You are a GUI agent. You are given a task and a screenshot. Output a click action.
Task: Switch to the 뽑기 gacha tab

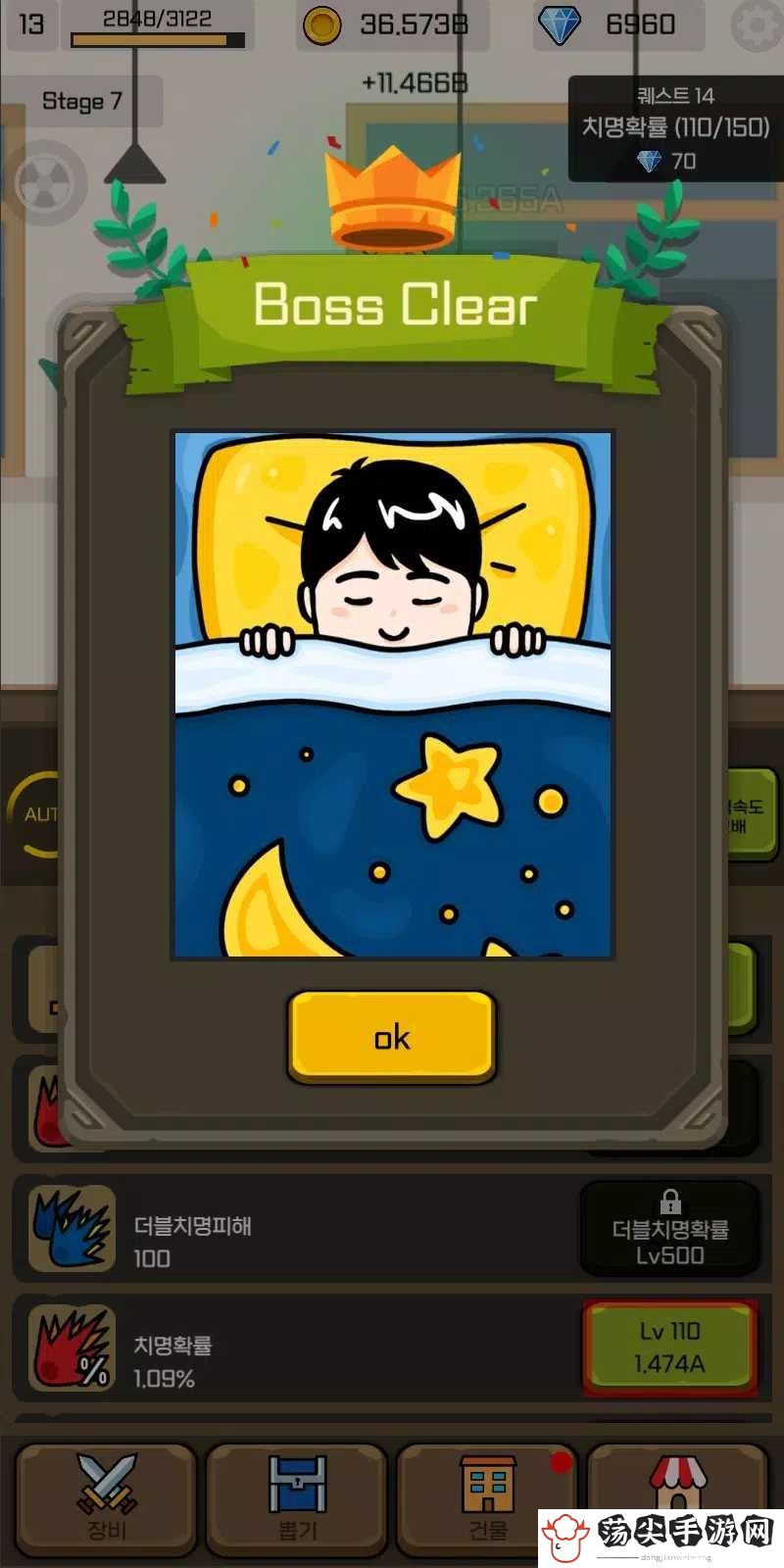(x=297, y=1497)
